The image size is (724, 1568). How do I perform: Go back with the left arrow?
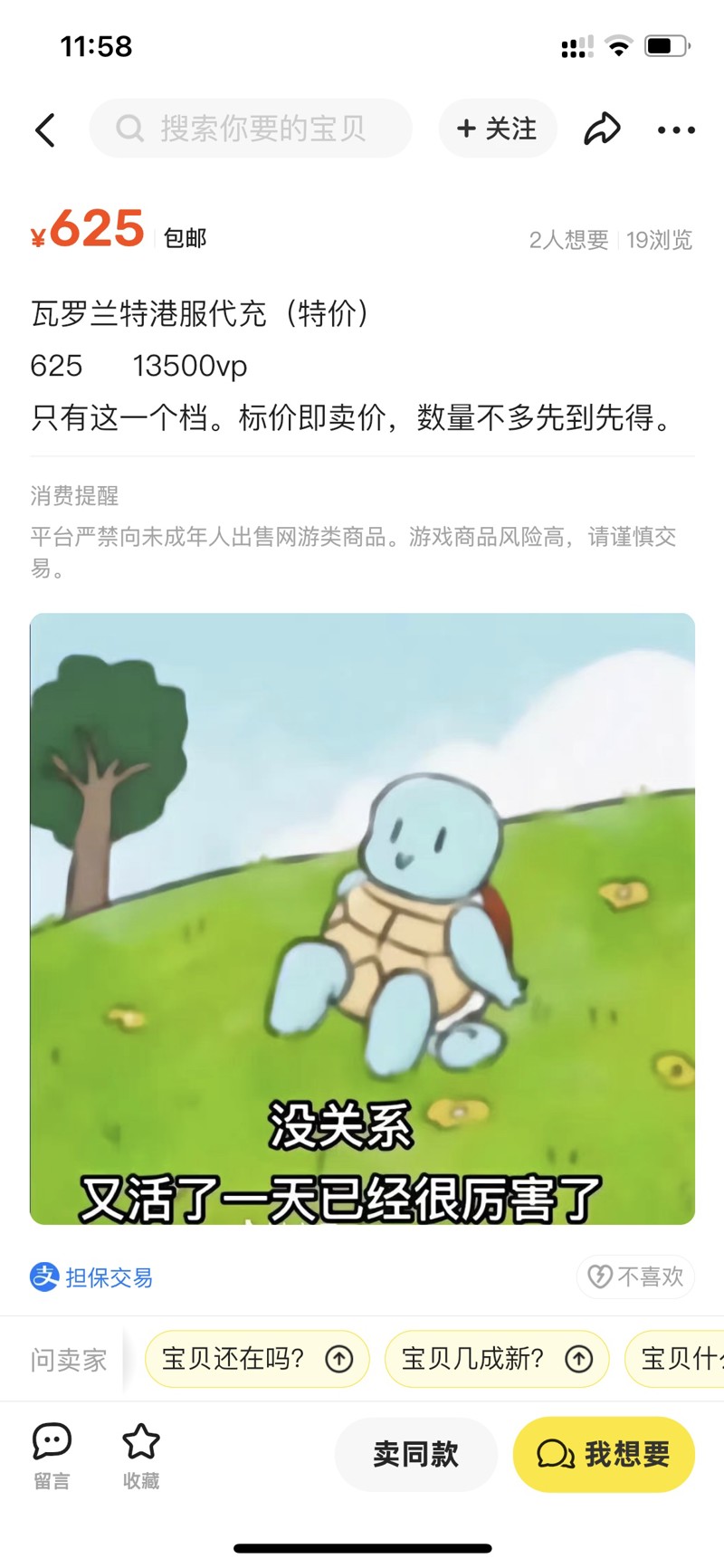click(x=45, y=130)
